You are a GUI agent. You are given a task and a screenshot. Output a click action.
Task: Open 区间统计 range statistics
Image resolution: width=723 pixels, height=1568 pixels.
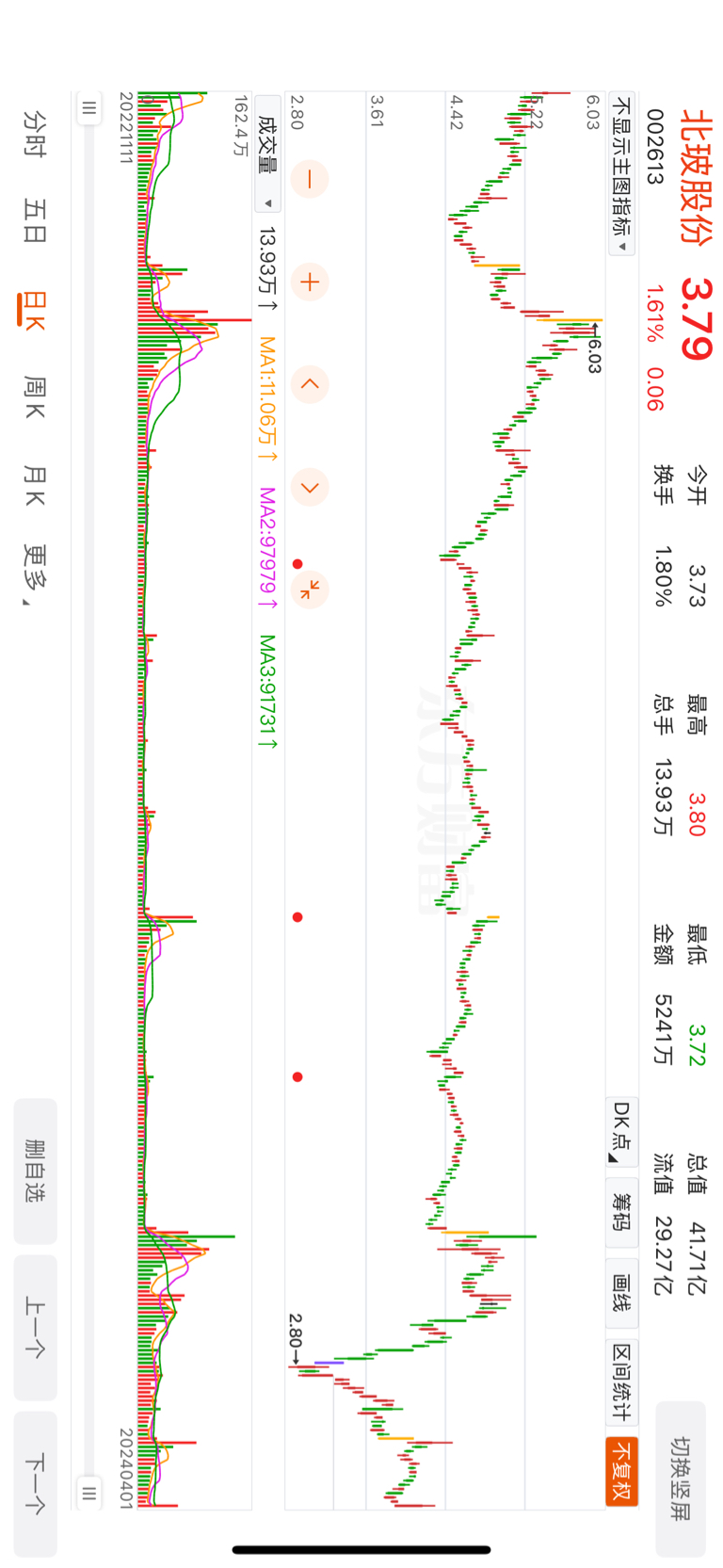621,1382
